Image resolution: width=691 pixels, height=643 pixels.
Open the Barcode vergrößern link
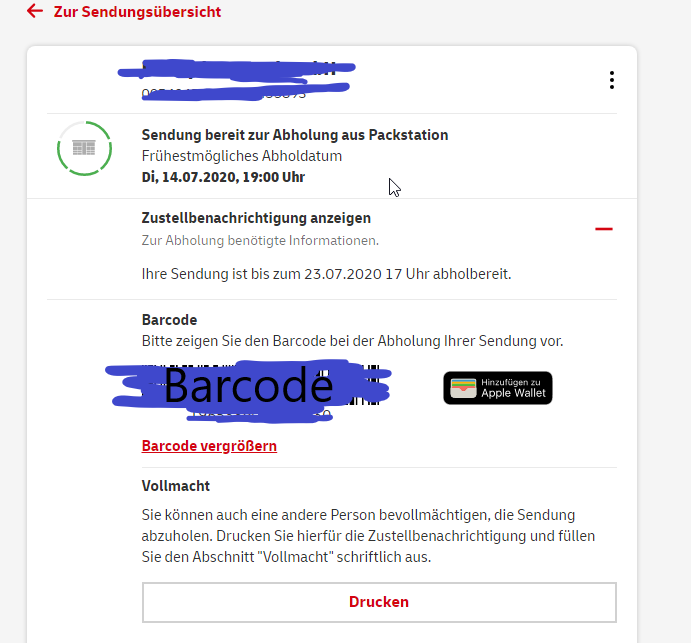pos(209,446)
